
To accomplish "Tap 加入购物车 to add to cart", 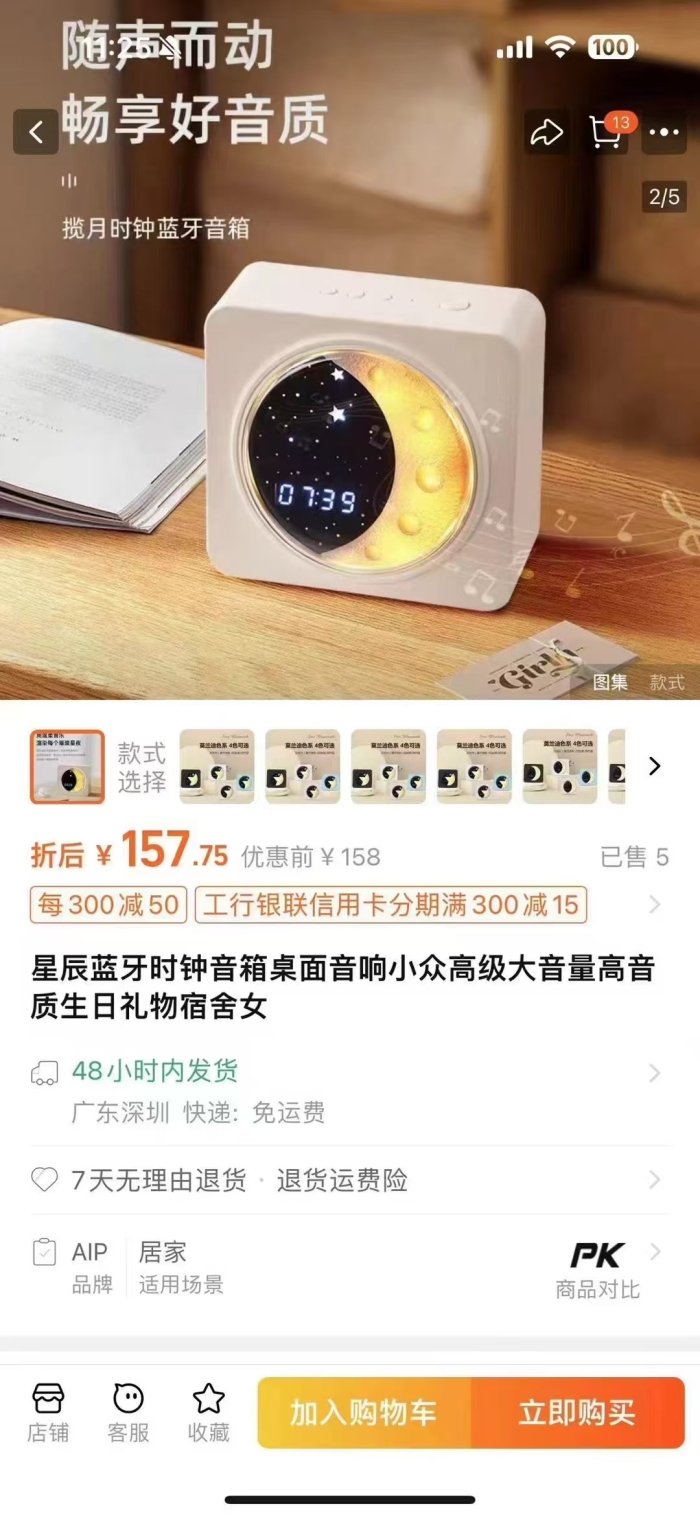I will point(364,1413).
